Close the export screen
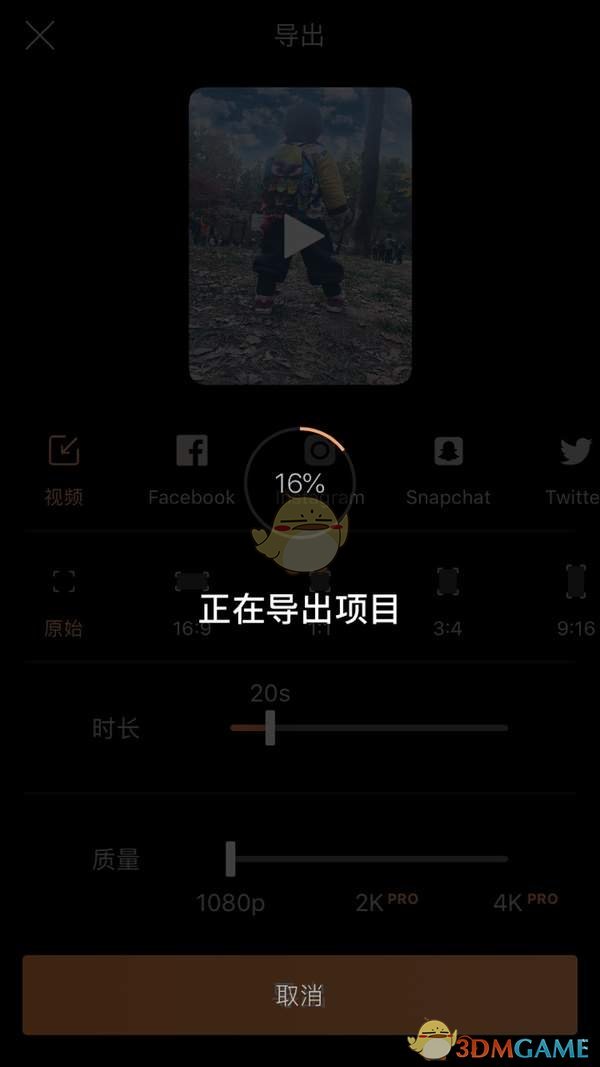Viewport: 600px width, 1067px height. pyautogui.click(x=40, y=36)
